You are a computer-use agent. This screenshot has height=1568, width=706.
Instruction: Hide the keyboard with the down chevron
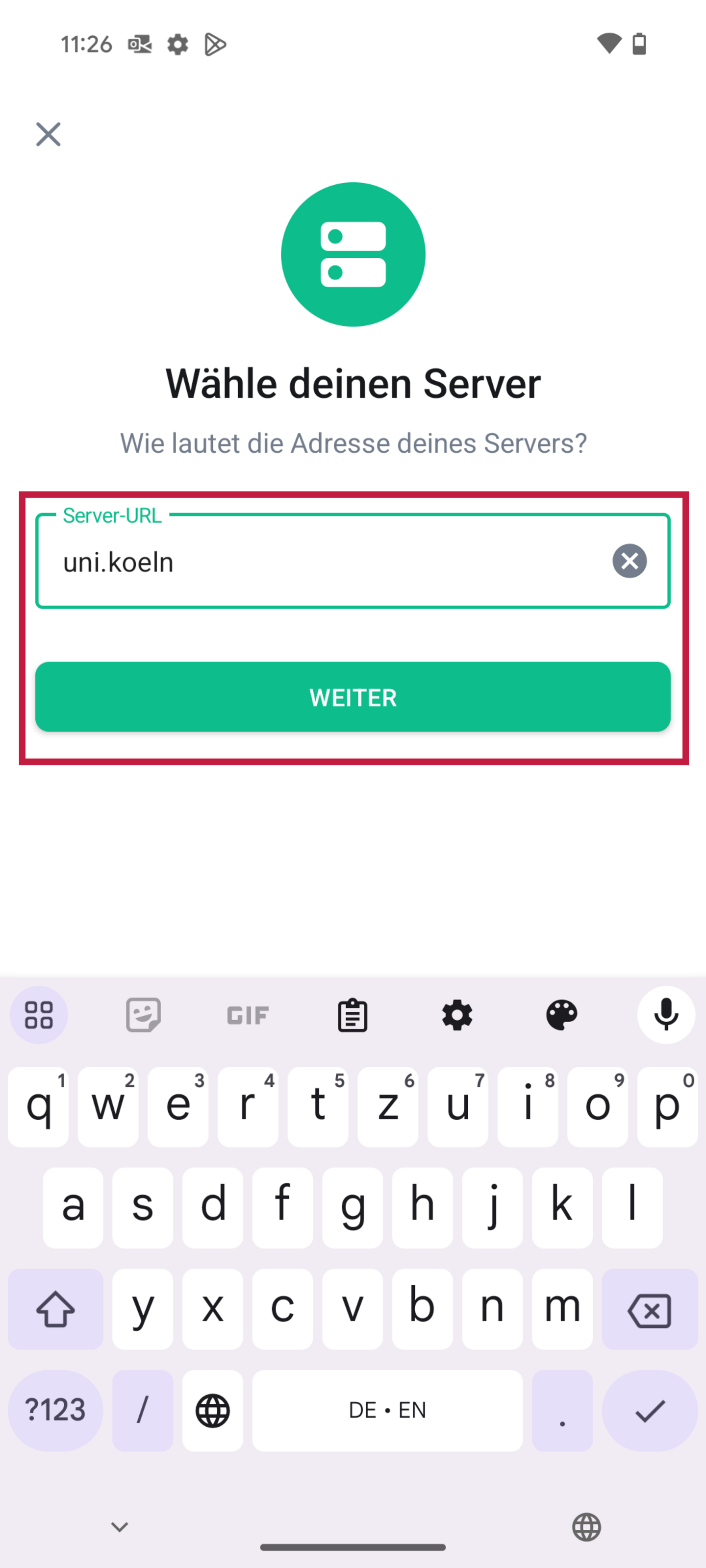tap(120, 1527)
